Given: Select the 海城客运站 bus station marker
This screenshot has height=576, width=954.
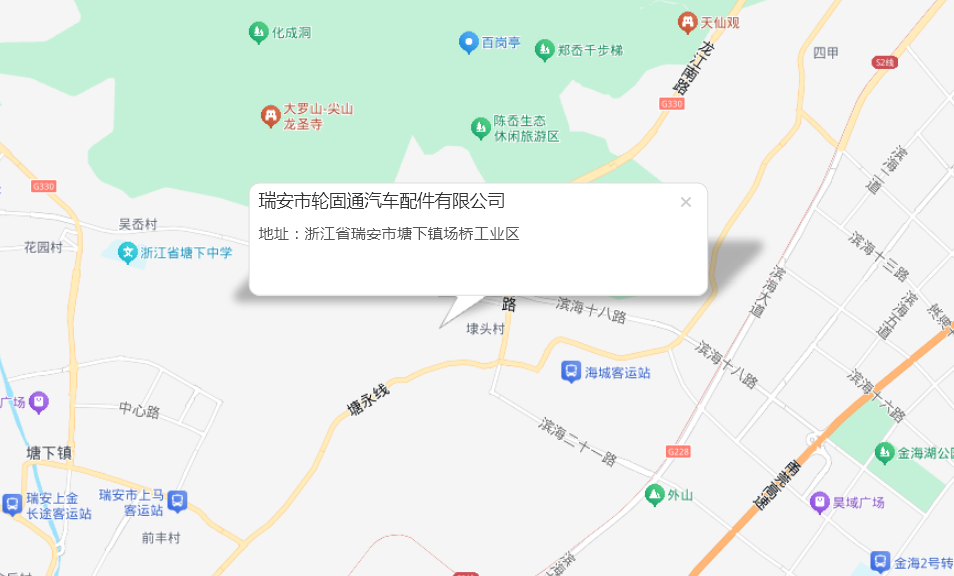Looking at the screenshot, I should [571, 372].
